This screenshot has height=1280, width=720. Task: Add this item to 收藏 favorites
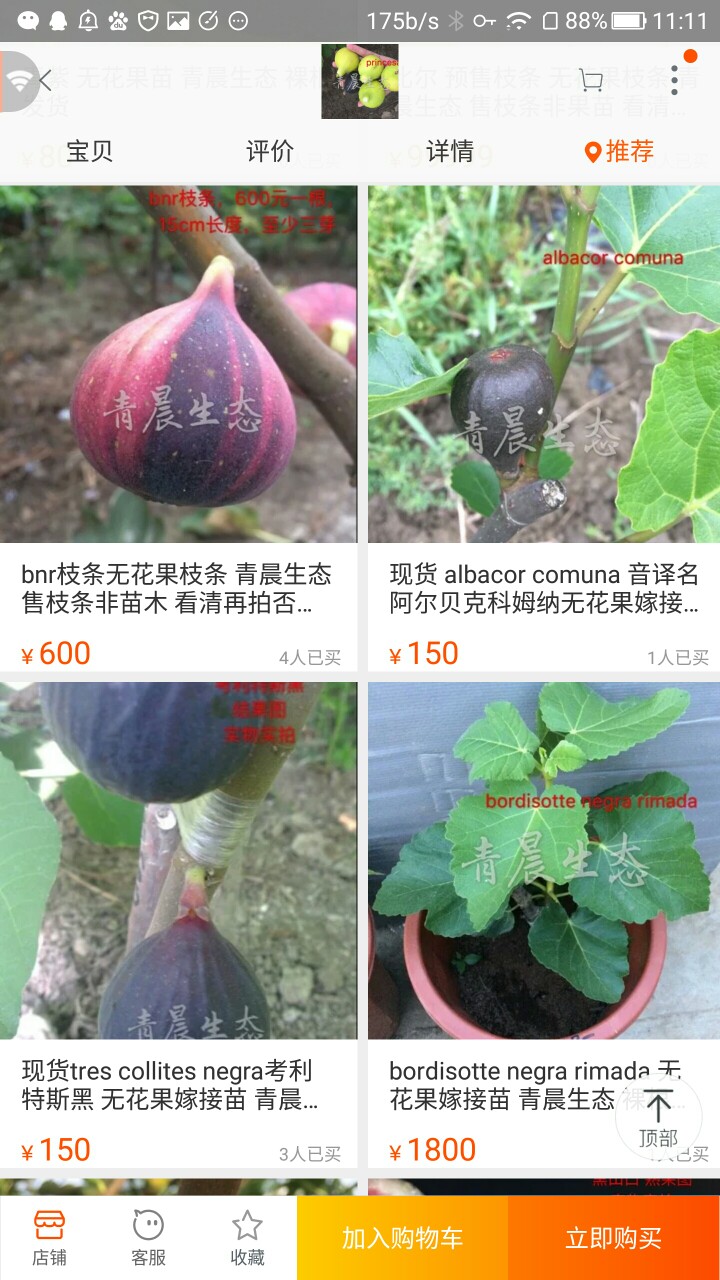pyautogui.click(x=247, y=1238)
